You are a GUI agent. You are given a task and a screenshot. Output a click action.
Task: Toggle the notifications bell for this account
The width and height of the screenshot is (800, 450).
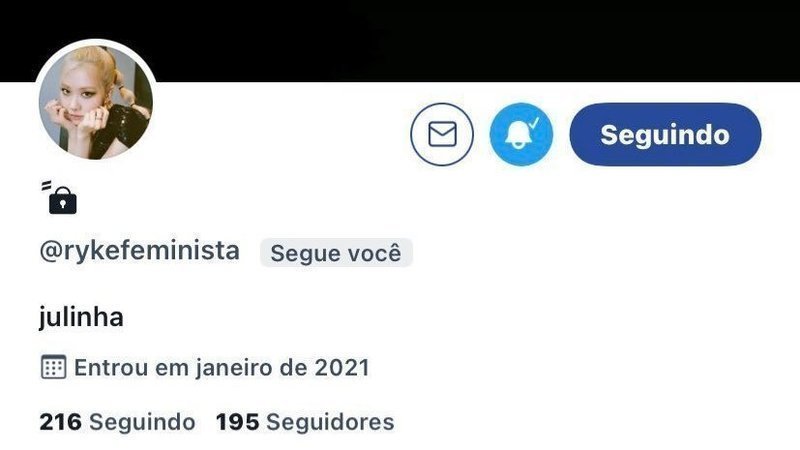(x=521, y=134)
